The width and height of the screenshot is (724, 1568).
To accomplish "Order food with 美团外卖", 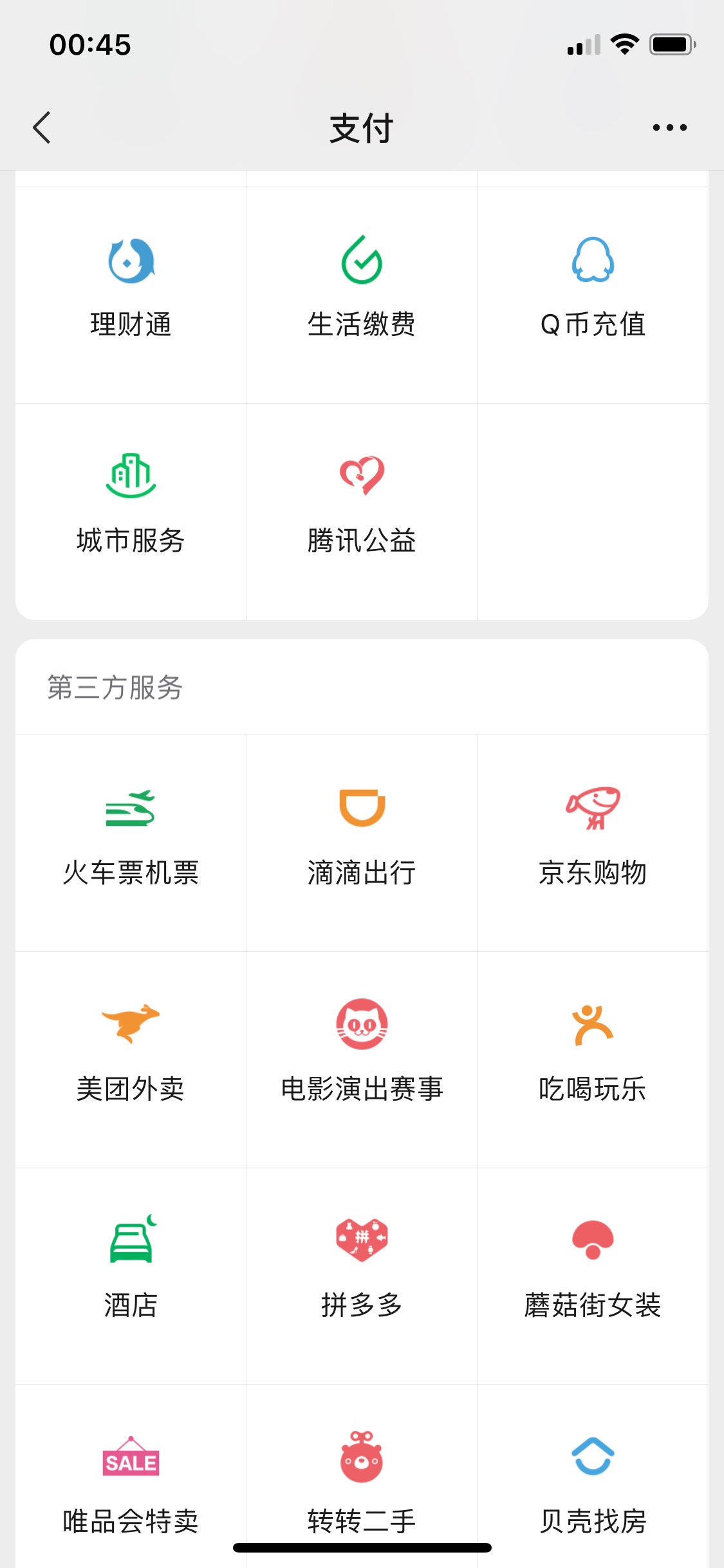I will (x=131, y=1057).
